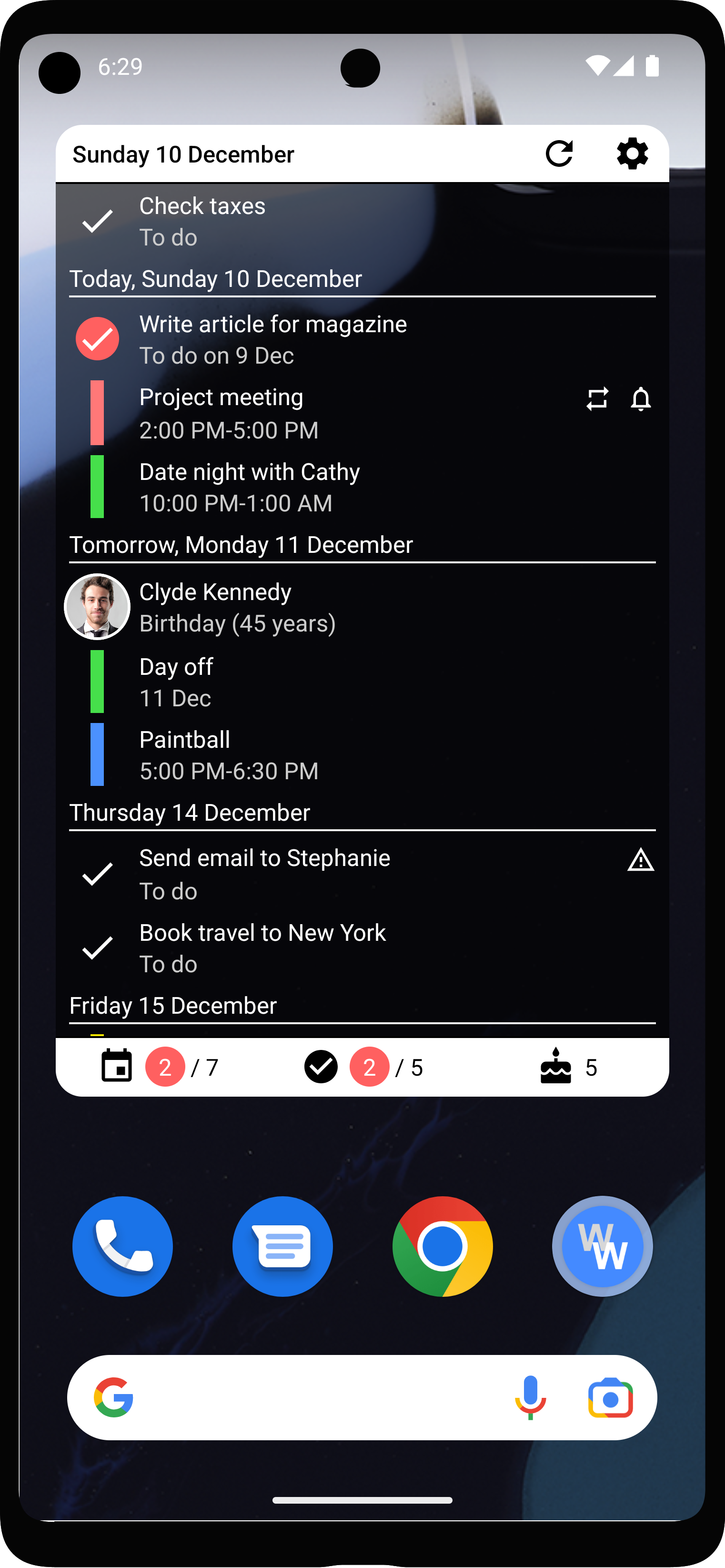Screen dimensions: 725x1568
Task: Check off Book travel to New York
Action: click(97, 948)
